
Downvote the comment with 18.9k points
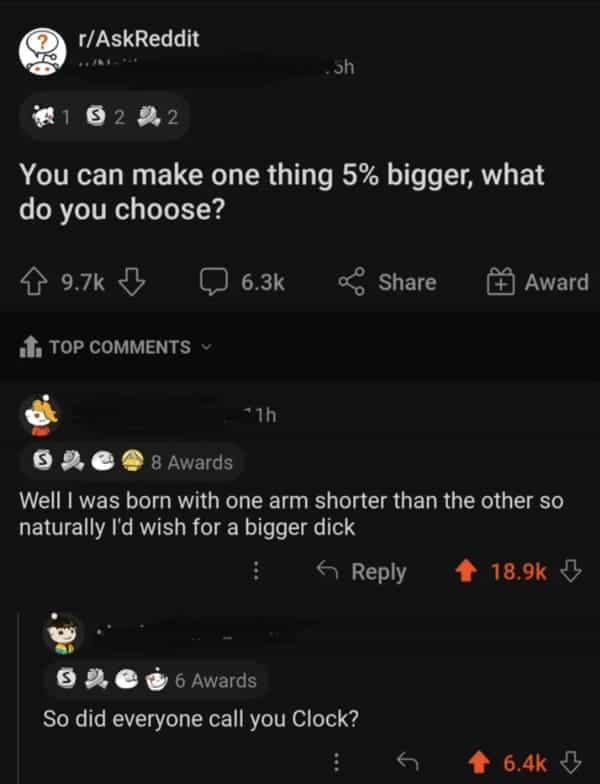[571, 572]
